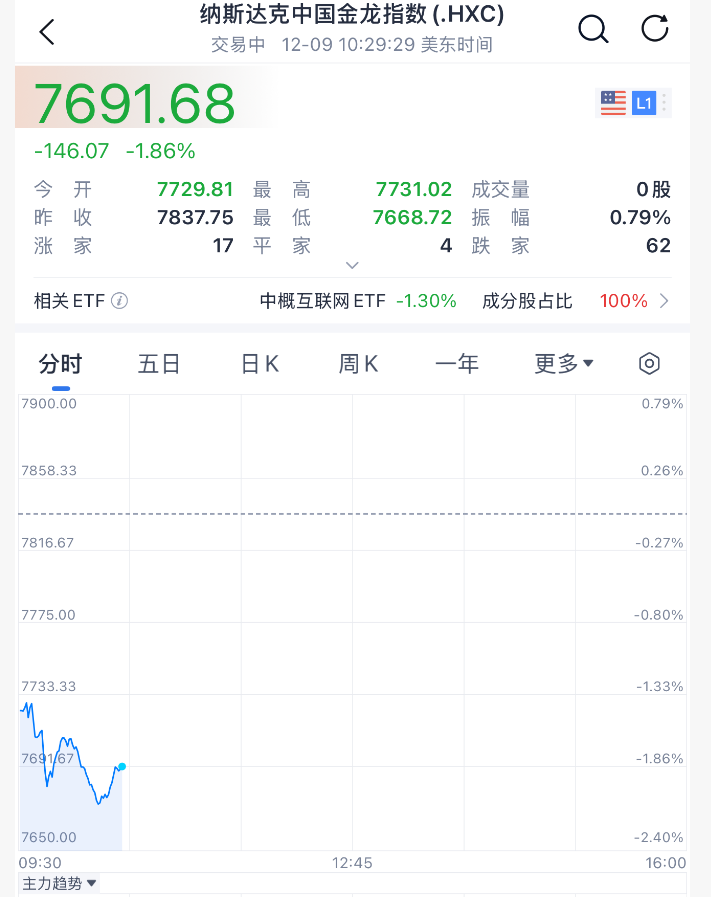Switch to 周K chart tab
The image size is (711, 897).
[358, 364]
